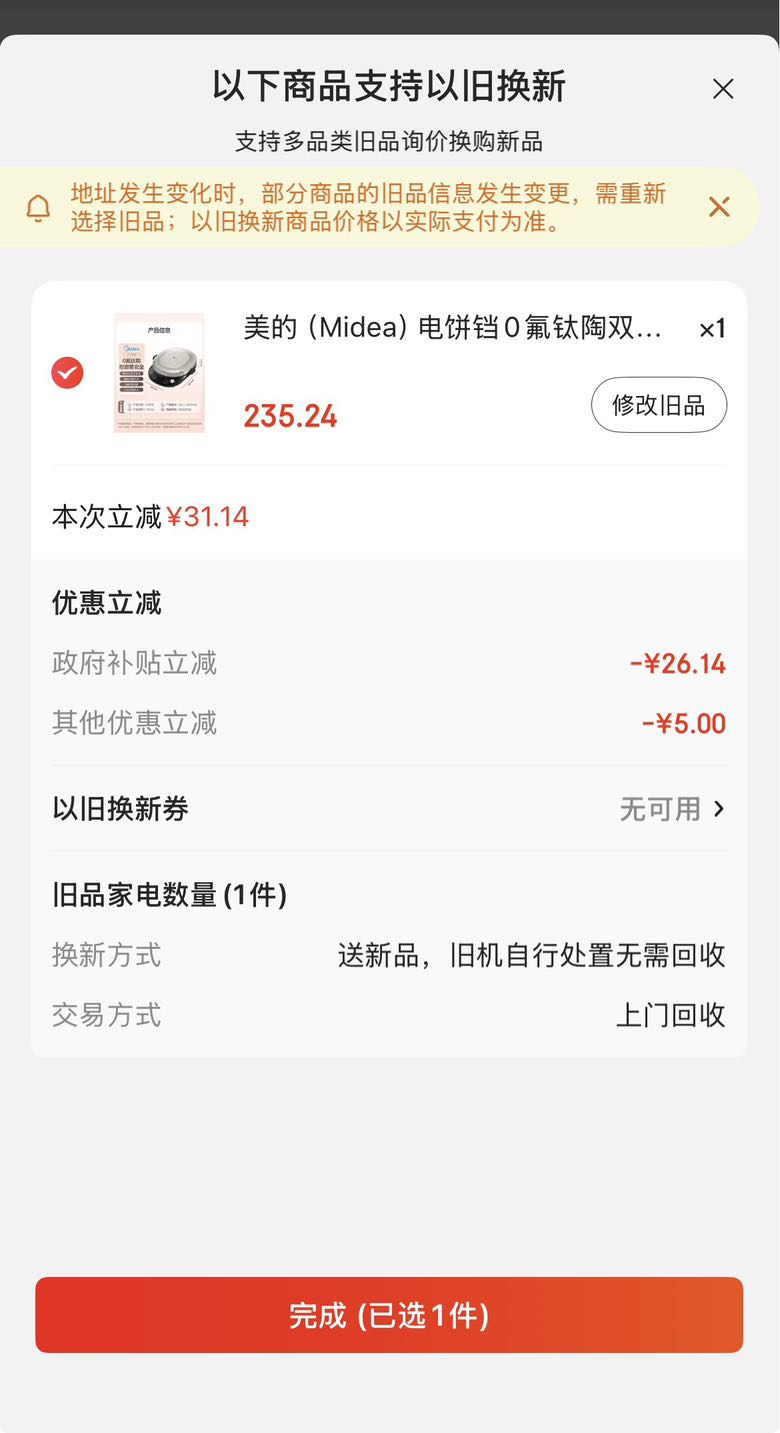Uncheck the Midea 电饼铛 item
Viewport: 780px width, 1433px height.
(67, 373)
